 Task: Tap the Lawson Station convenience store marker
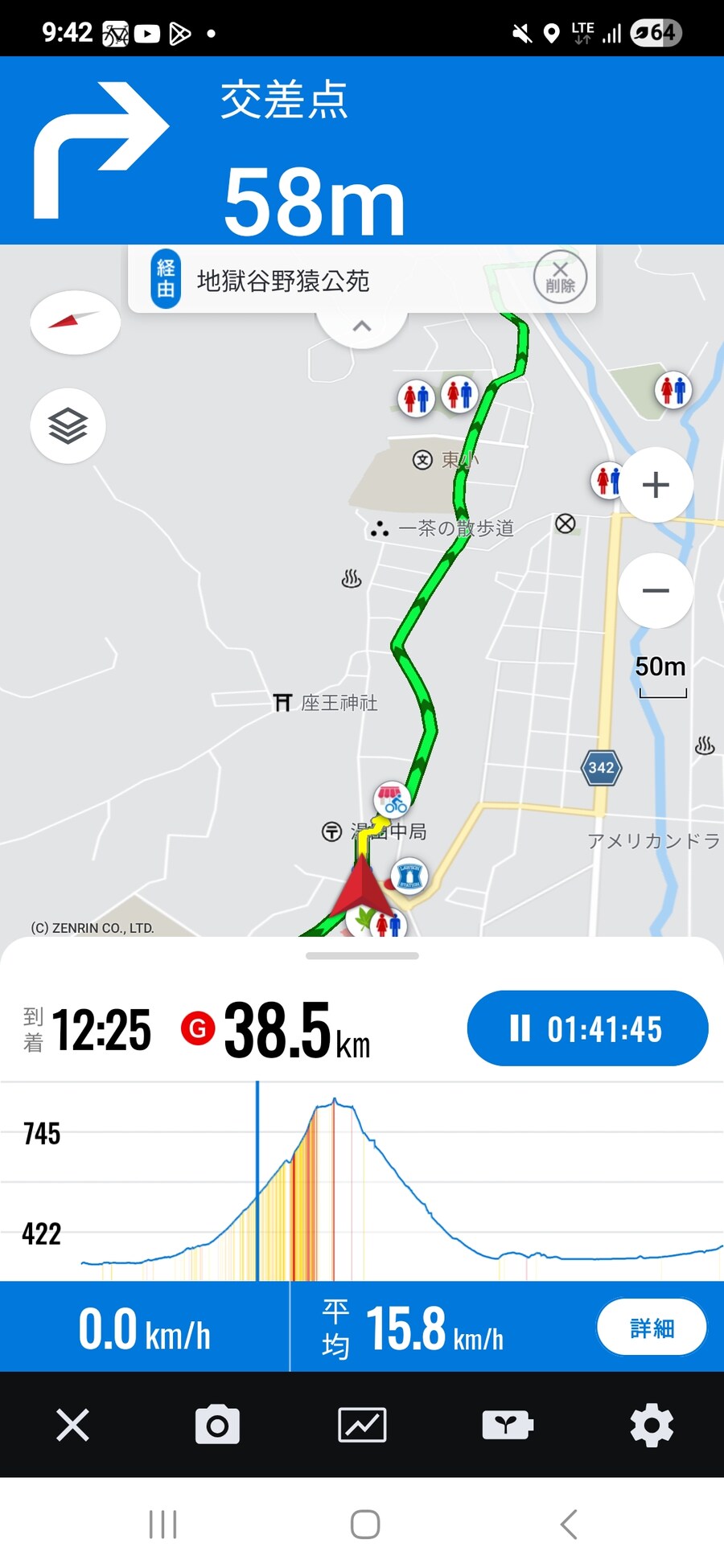click(409, 876)
